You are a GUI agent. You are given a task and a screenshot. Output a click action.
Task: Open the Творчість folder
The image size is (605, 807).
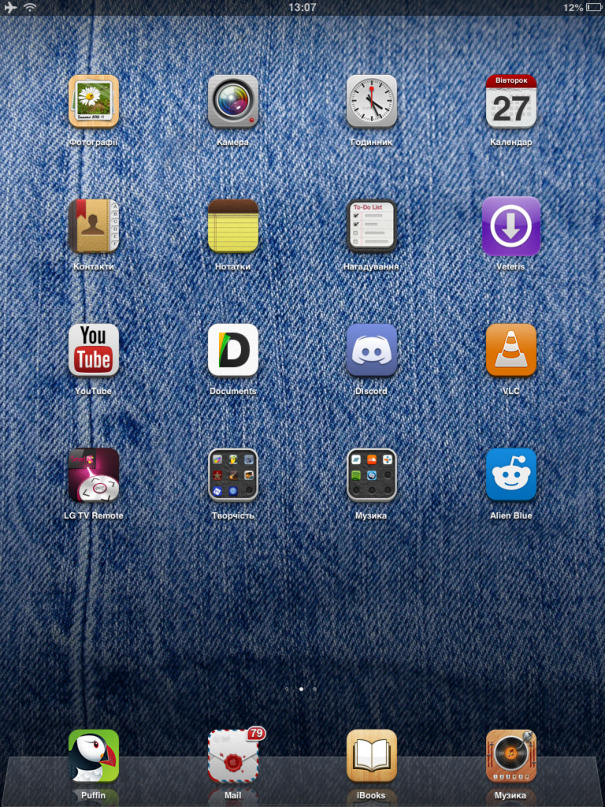tap(233, 473)
